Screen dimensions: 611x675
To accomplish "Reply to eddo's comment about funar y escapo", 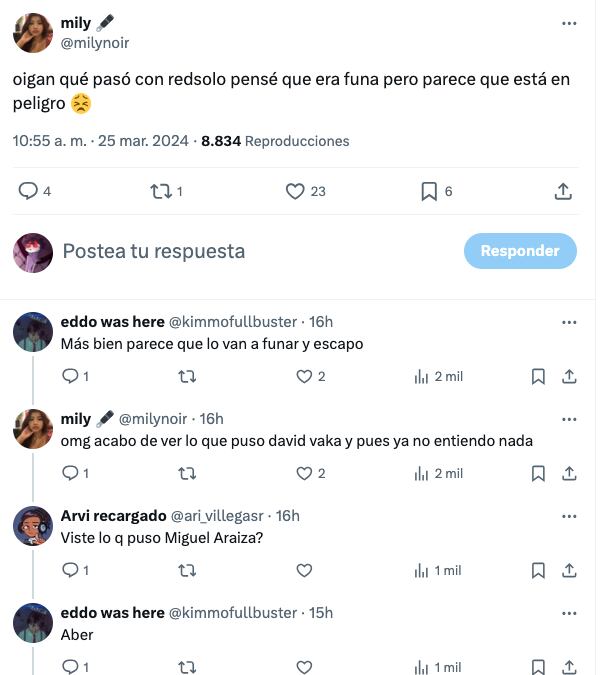I will pyautogui.click(x=70, y=377).
